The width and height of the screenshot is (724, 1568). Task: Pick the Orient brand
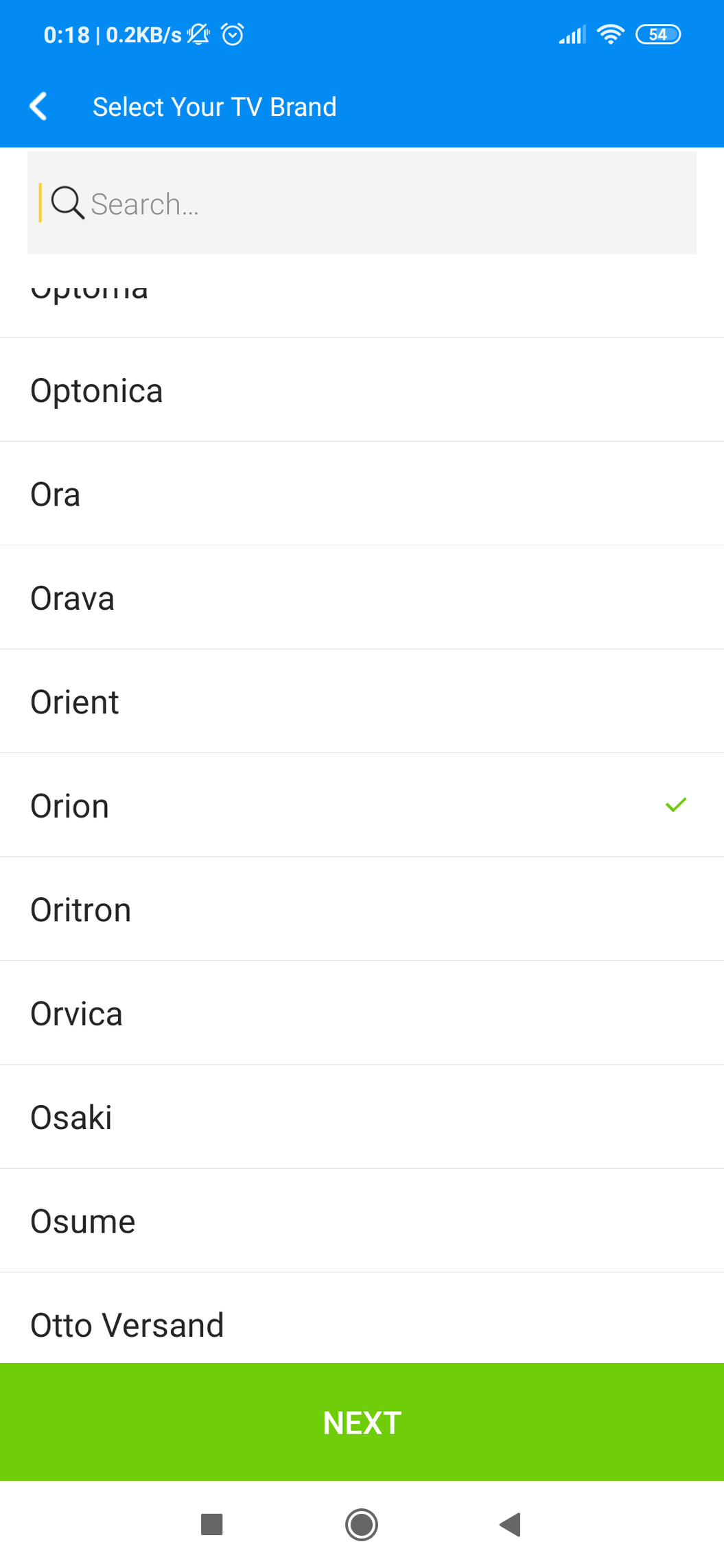pyautogui.click(x=362, y=702)
